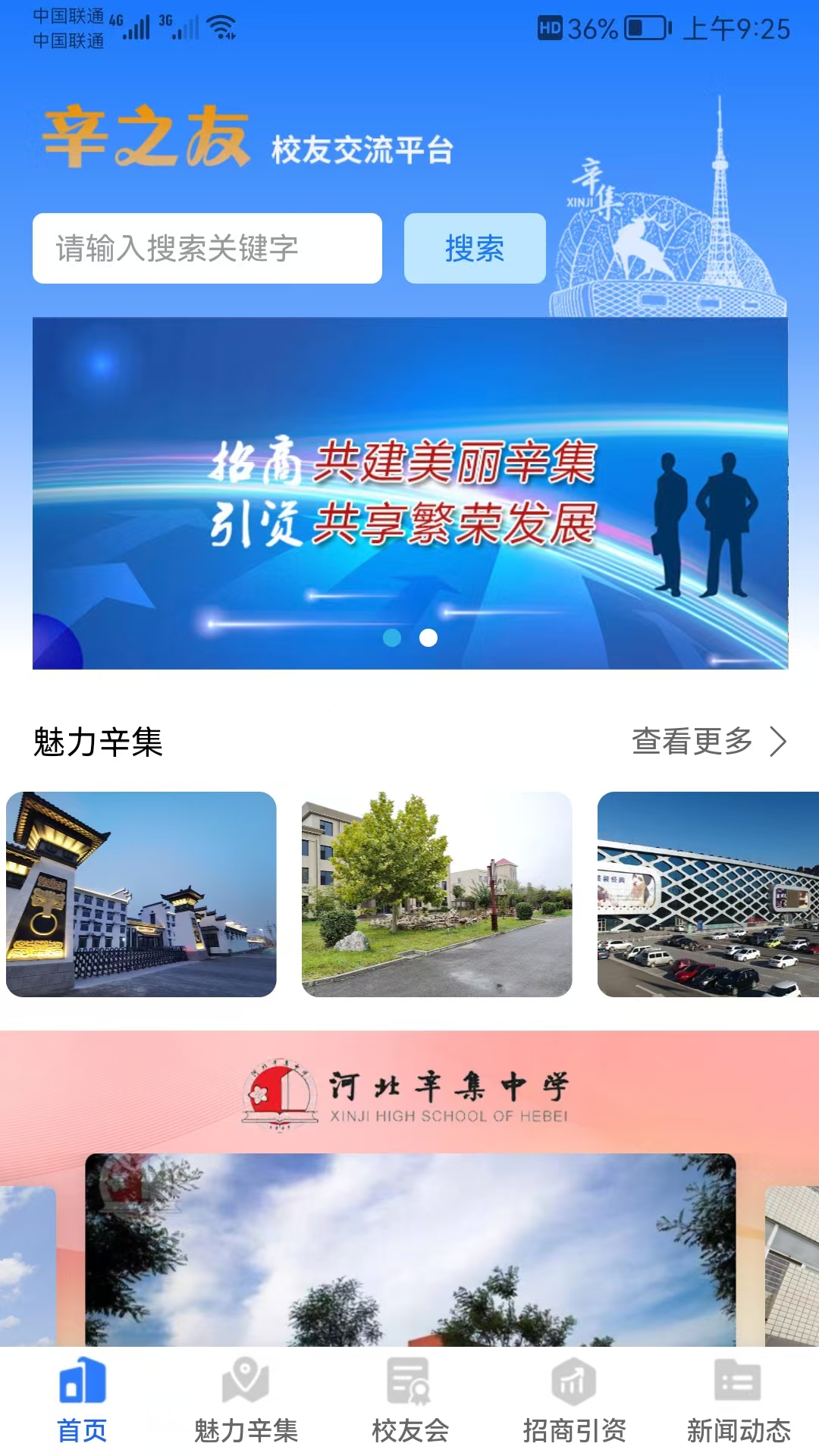Screen dimensions: 819x1456
Task: Click the HD indicator in the status bar
Action: (550, 29)
